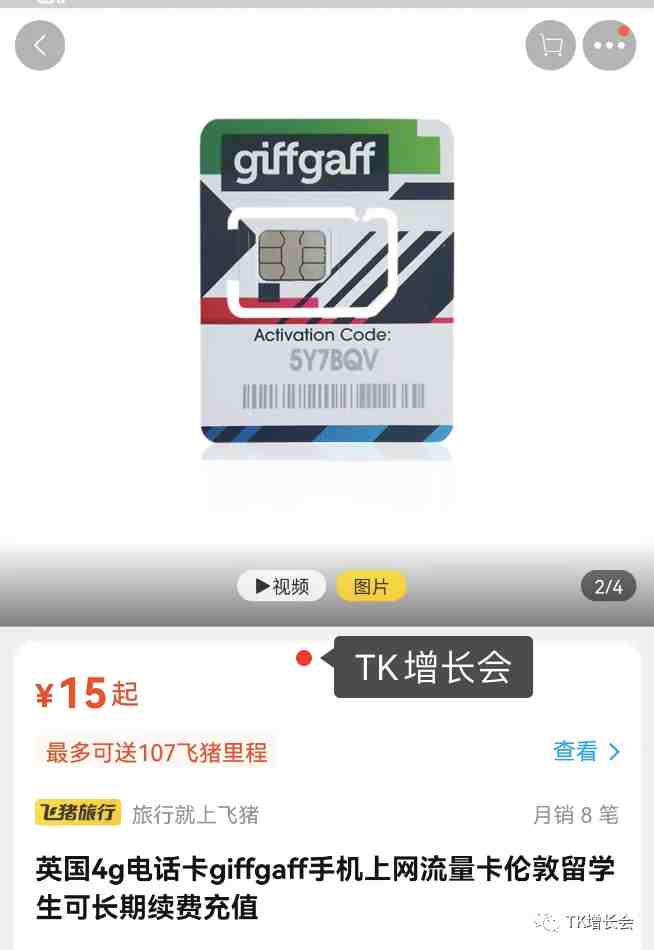The height and width of the screenshot is (950, 654).
Task: Go back to the previous page
Action: tap(40, 45)
